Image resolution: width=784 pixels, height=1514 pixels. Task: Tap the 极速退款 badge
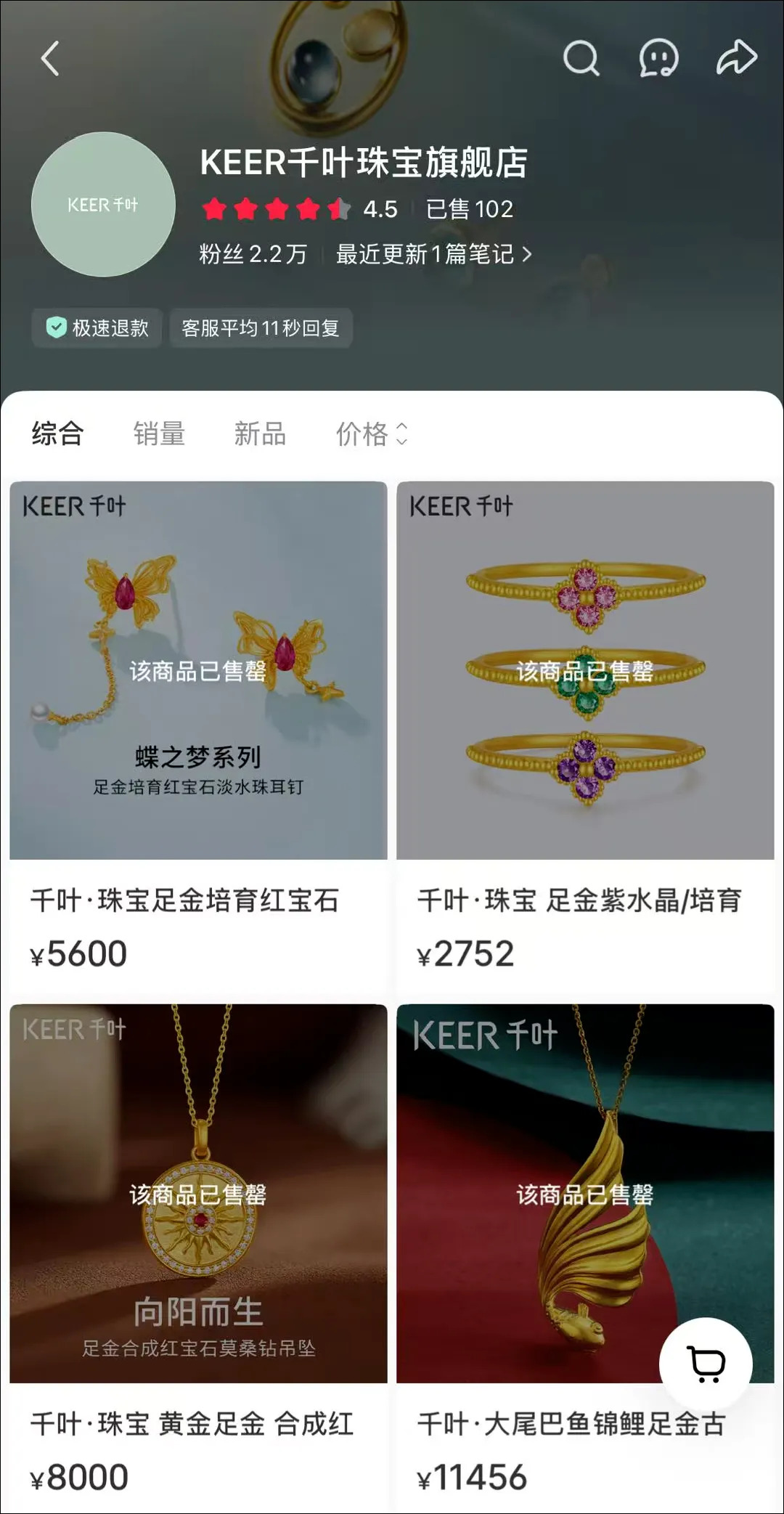pos(97,328)
